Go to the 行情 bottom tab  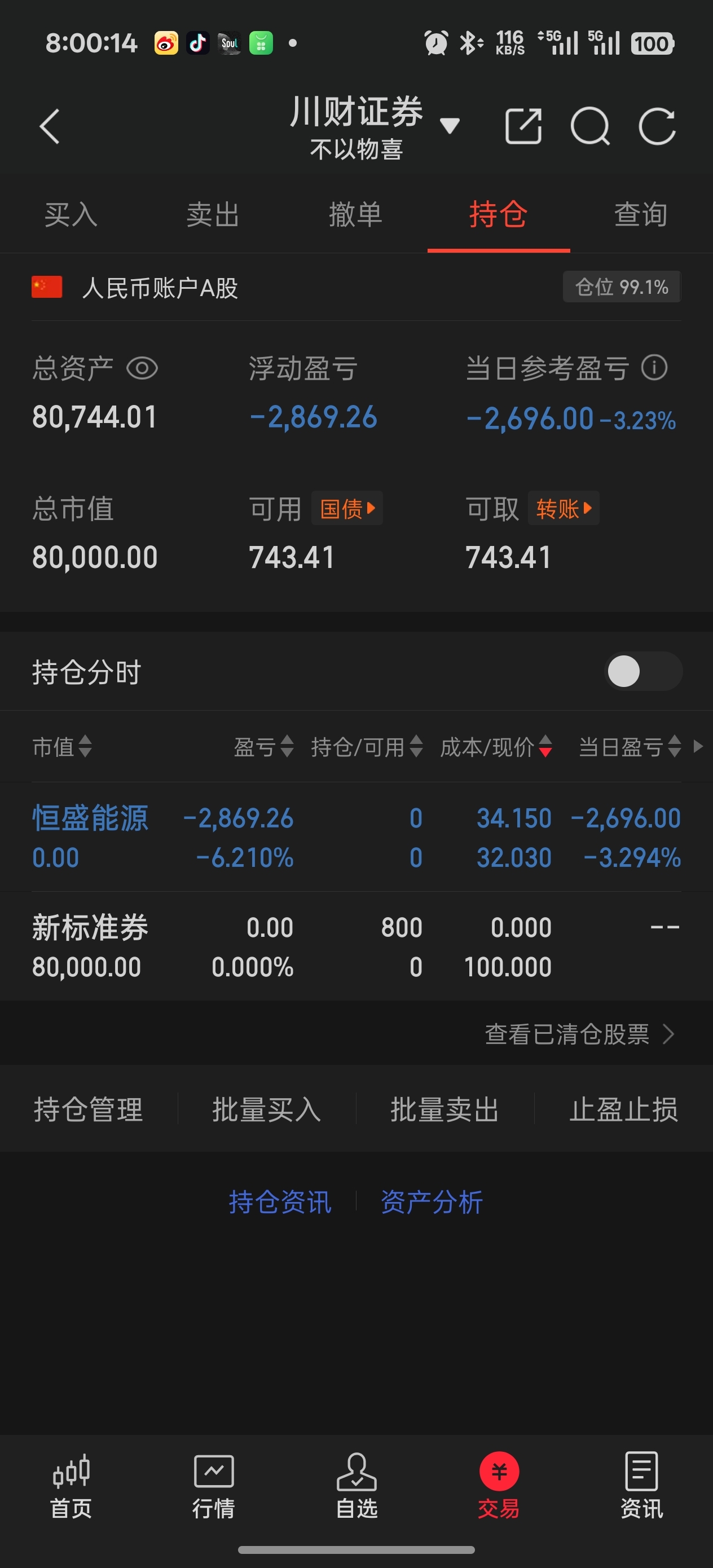click(213, 1485)
